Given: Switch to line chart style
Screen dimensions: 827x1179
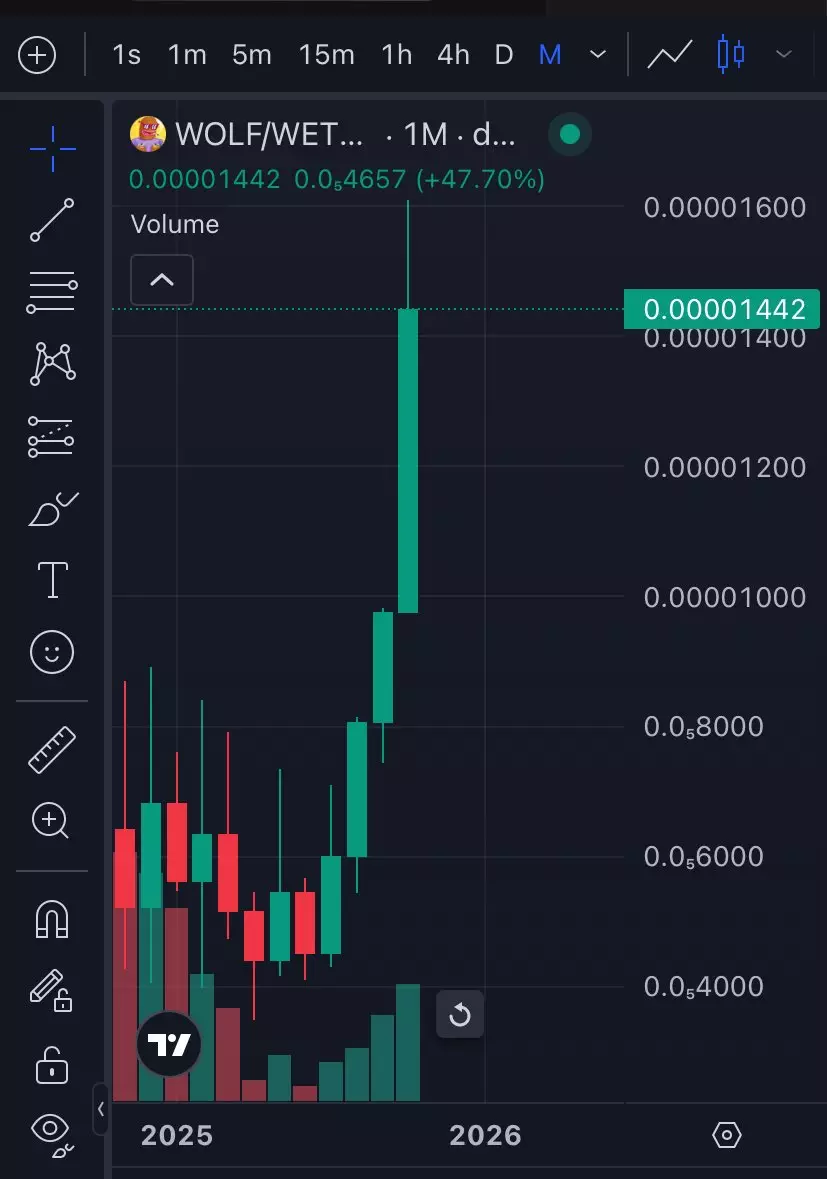Looking at the screenshot, I should [670, 55].
